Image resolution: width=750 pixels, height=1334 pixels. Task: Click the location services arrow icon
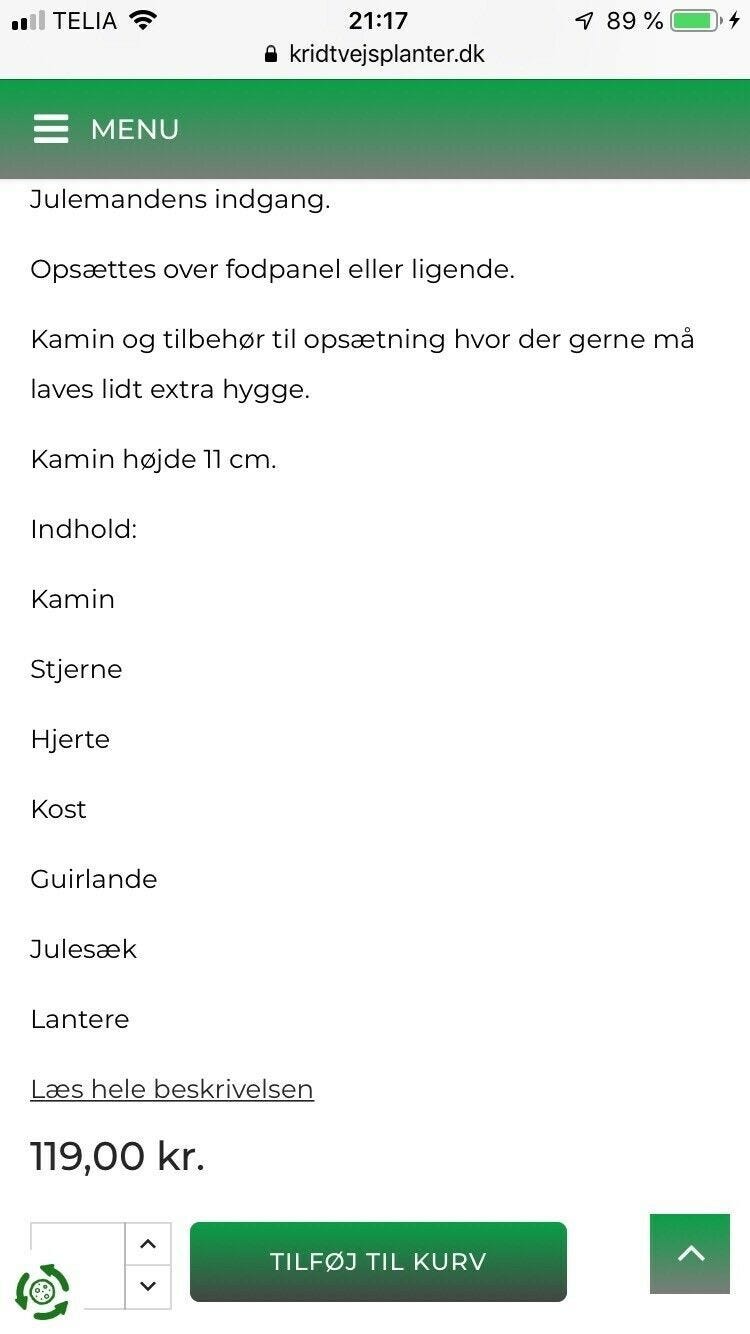[583, 19]
